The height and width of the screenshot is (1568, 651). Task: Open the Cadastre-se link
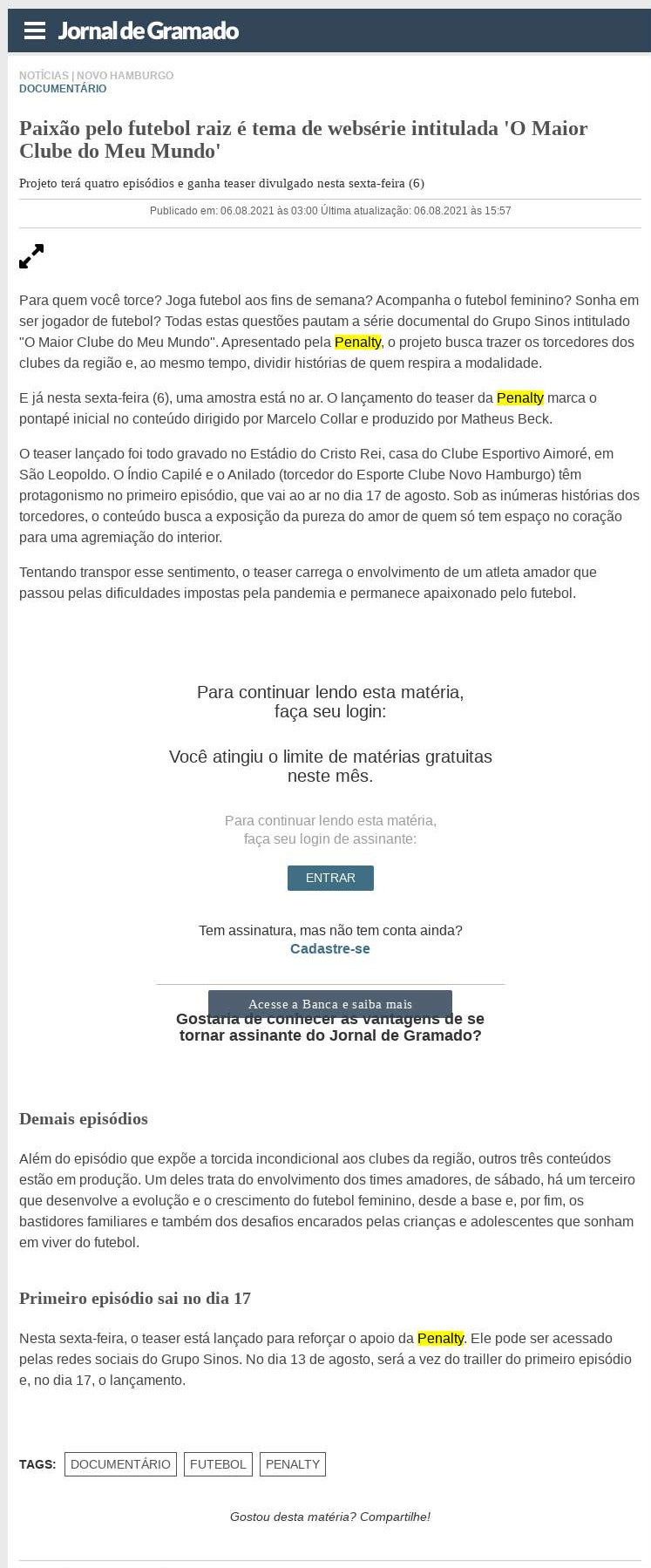[x=330, y=948]
